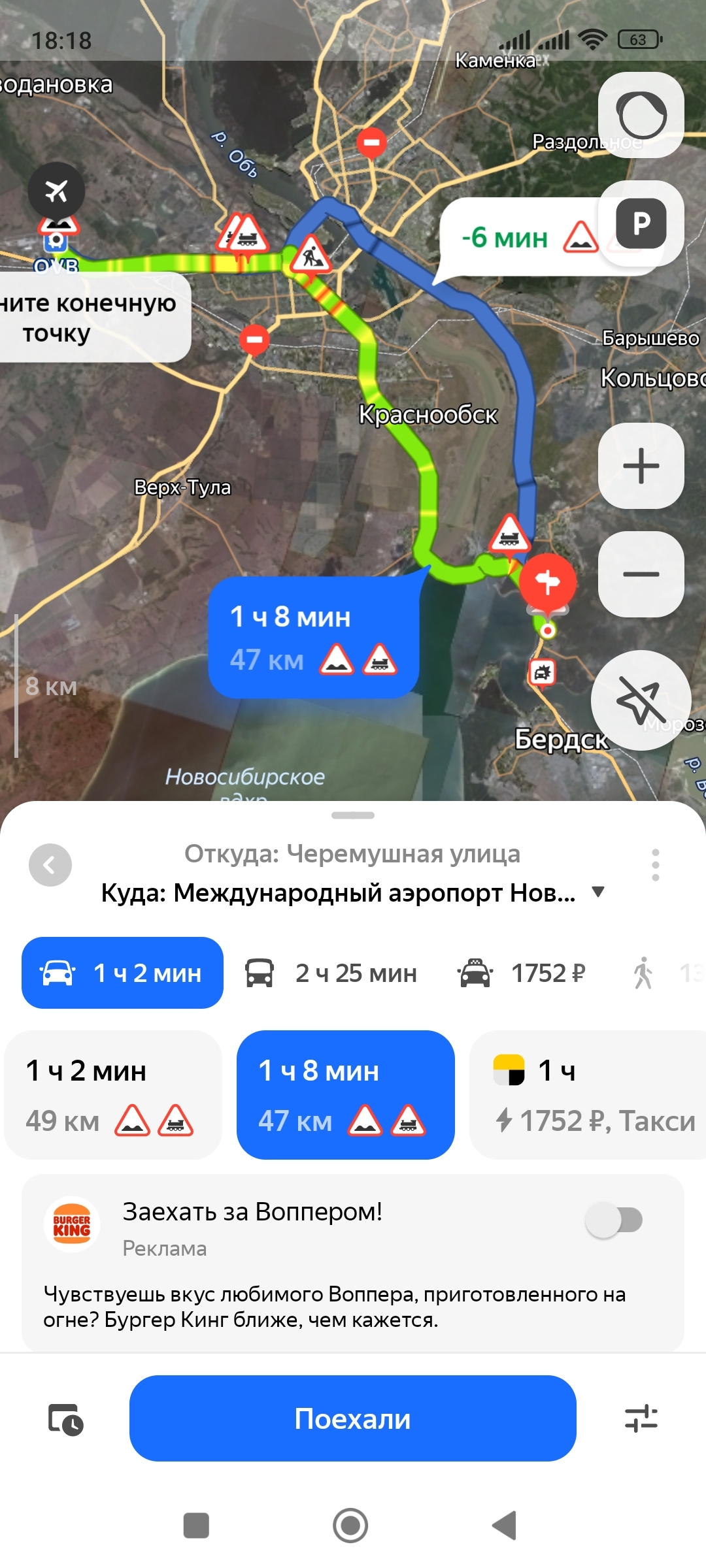Enable the Burger King stop toggle
The image size is (706, 1568).
tap(614, 1220)
